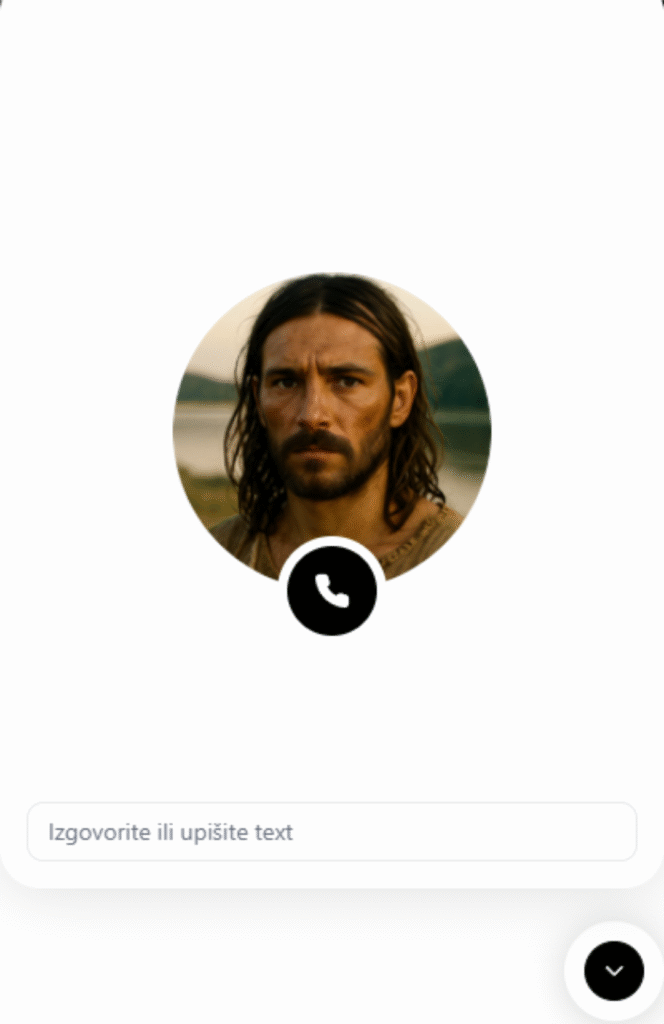Focus the 'Izgovorite ili upišite text' field
The width and height of the screenshot is (664, 1024).
[x=331, y=832]
